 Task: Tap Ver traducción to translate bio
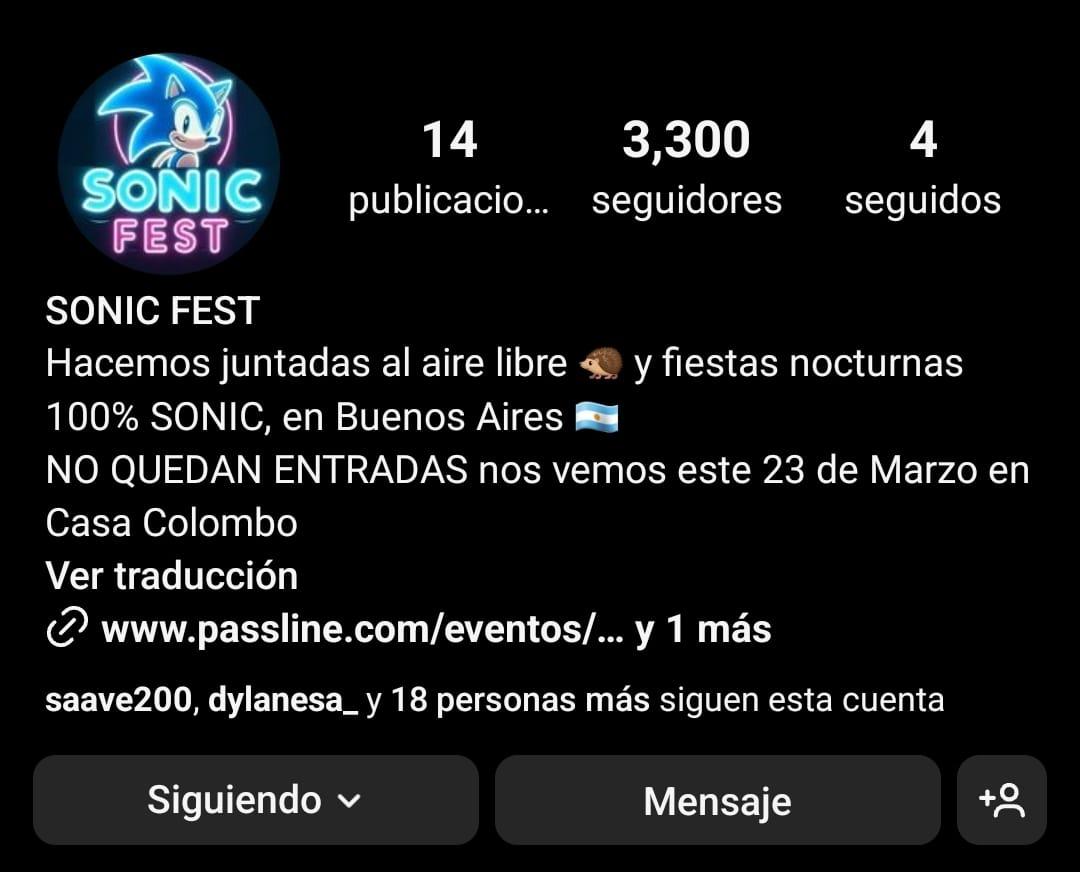pyautogui.click(x=172, y=577)
